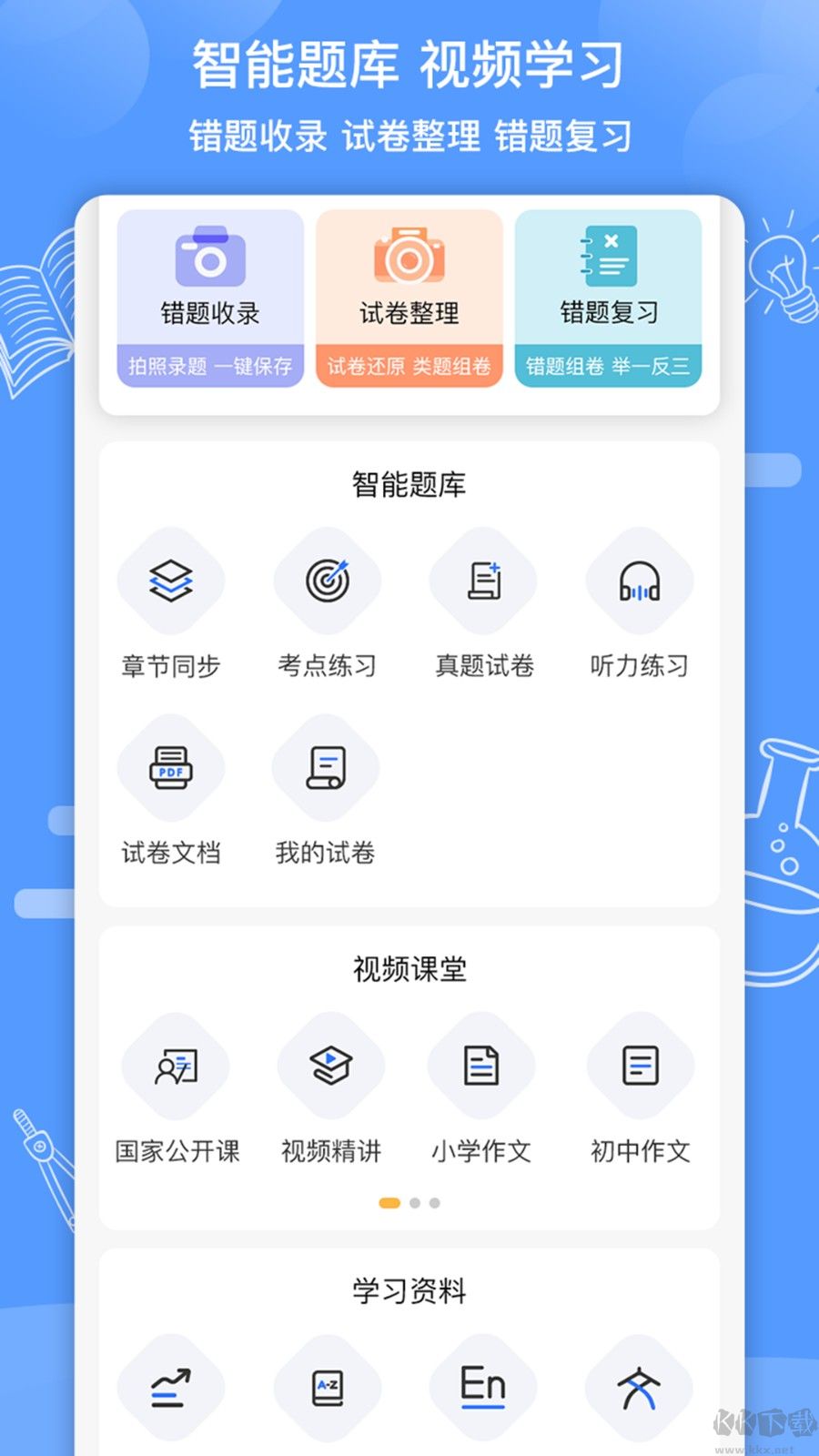Select the 视频精讲 play-stack icon
Screen dimensions: 819x1456
(x=331, y=1067)
